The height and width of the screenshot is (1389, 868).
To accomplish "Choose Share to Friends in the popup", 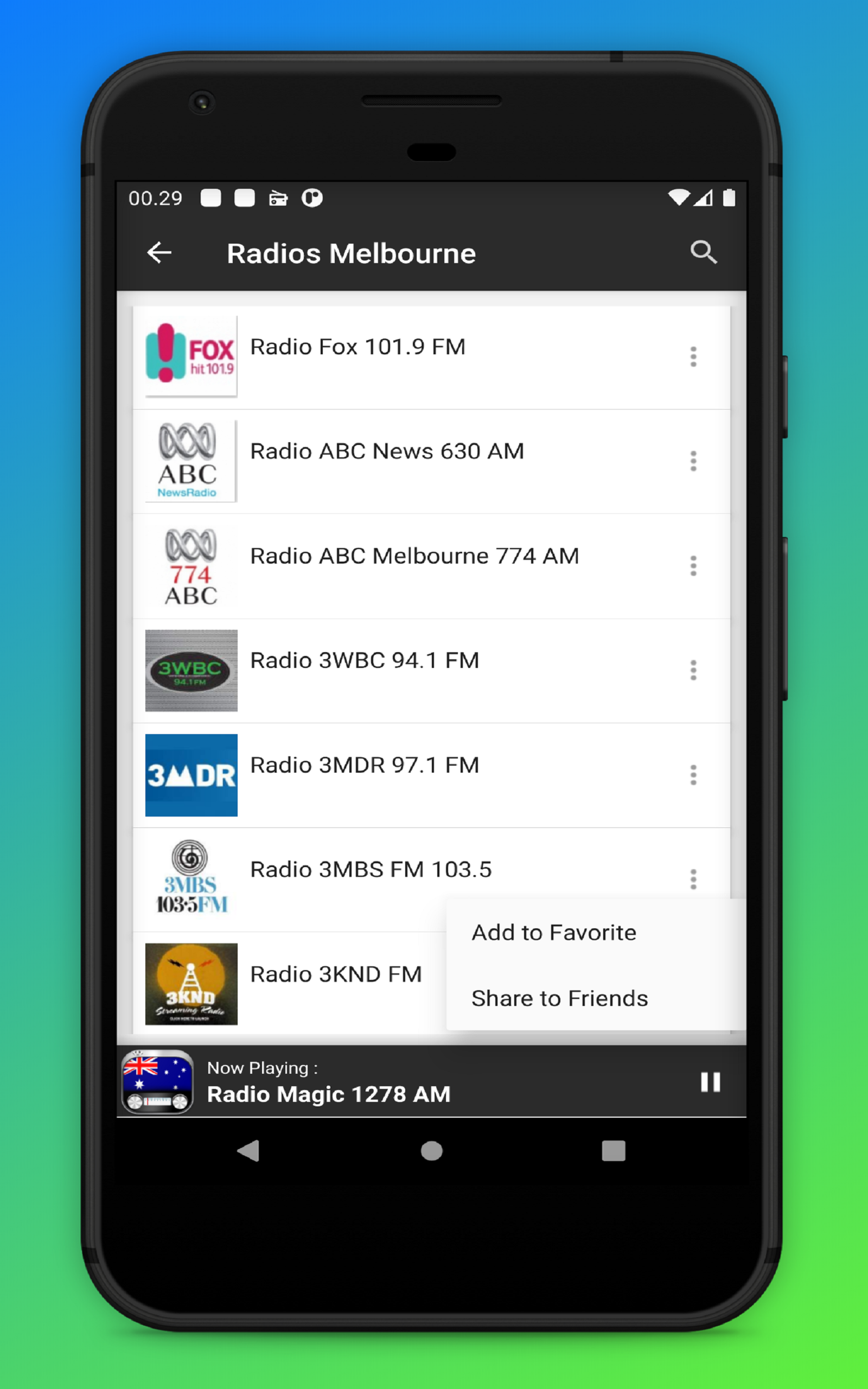I will coord(559,999).
